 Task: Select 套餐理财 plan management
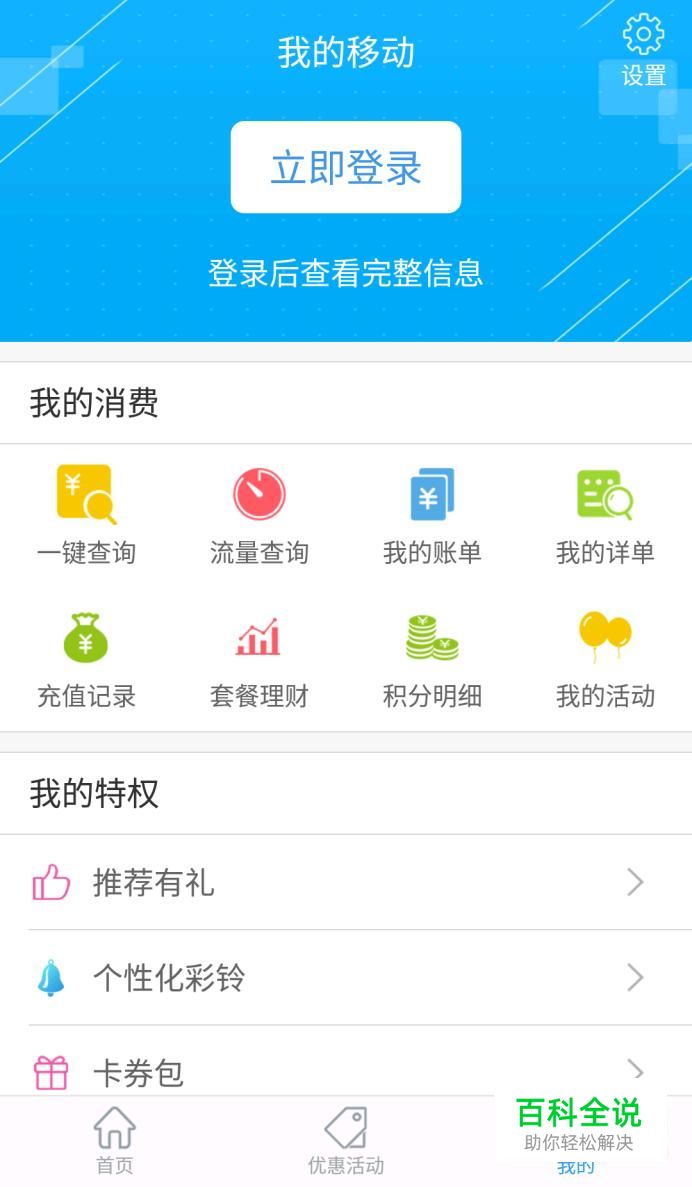tap(260, 660)
